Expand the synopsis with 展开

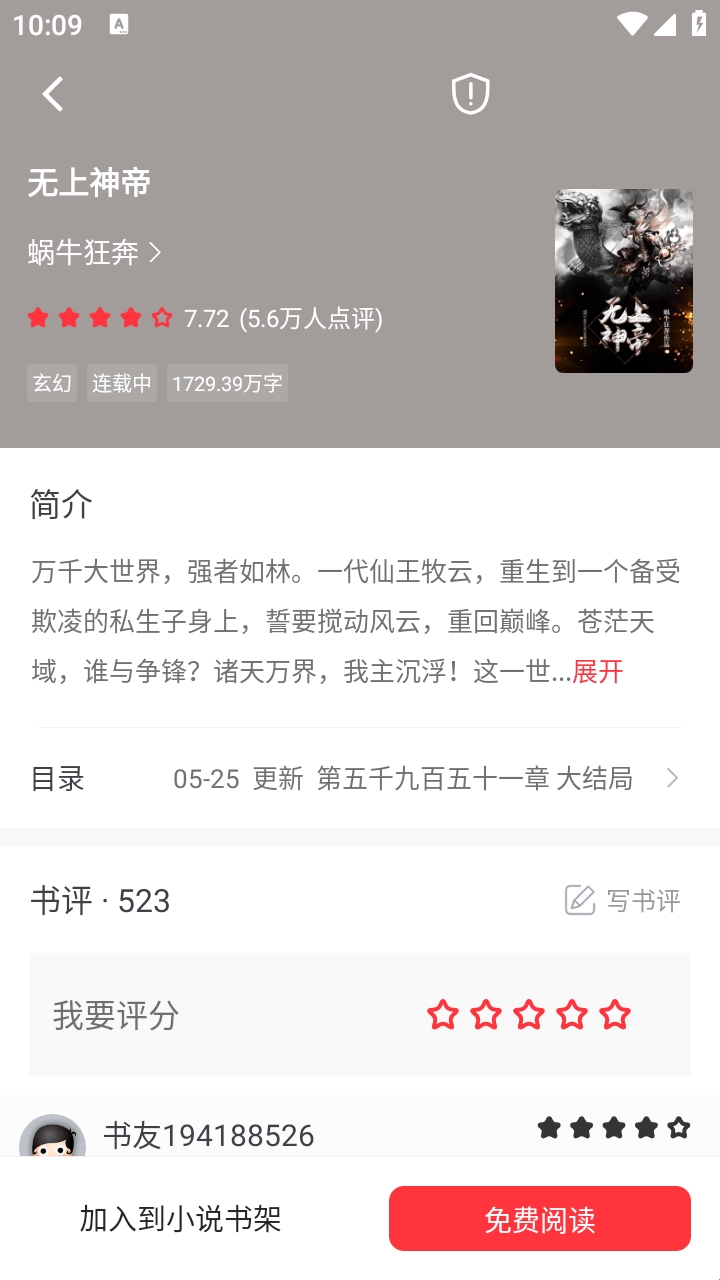tap(598, 671)
